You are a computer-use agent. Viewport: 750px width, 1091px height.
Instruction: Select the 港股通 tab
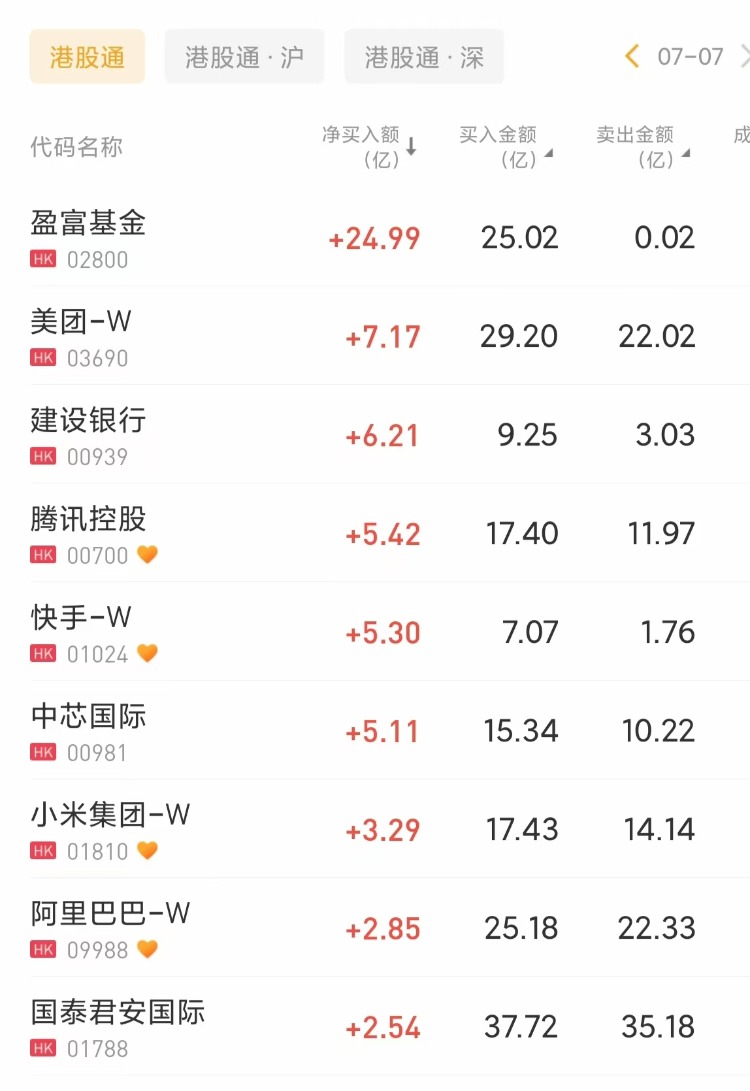coord(87,57)
